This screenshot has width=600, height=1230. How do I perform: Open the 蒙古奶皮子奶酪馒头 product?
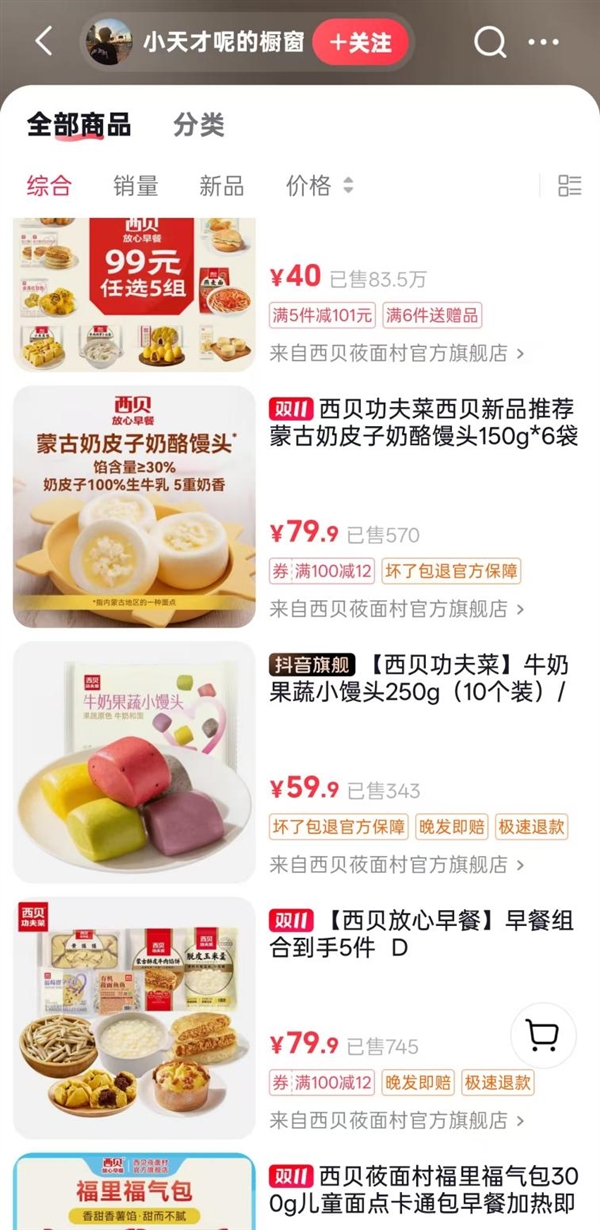[423, 423]
